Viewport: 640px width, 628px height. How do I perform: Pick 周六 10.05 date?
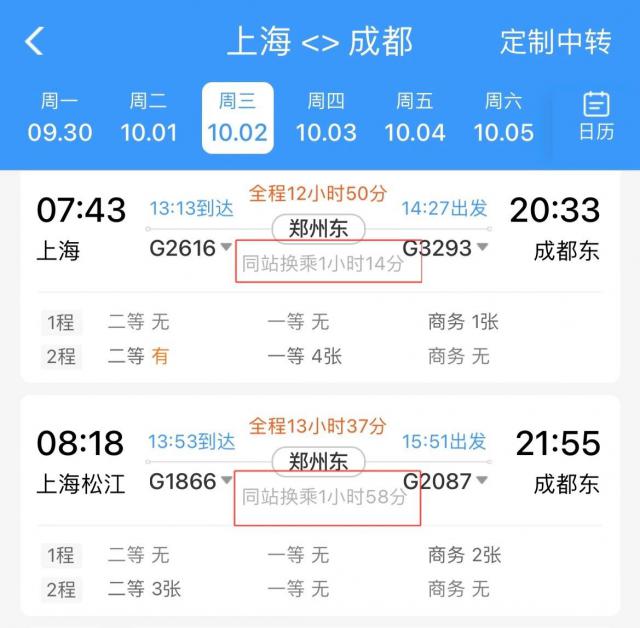[503, 117]
